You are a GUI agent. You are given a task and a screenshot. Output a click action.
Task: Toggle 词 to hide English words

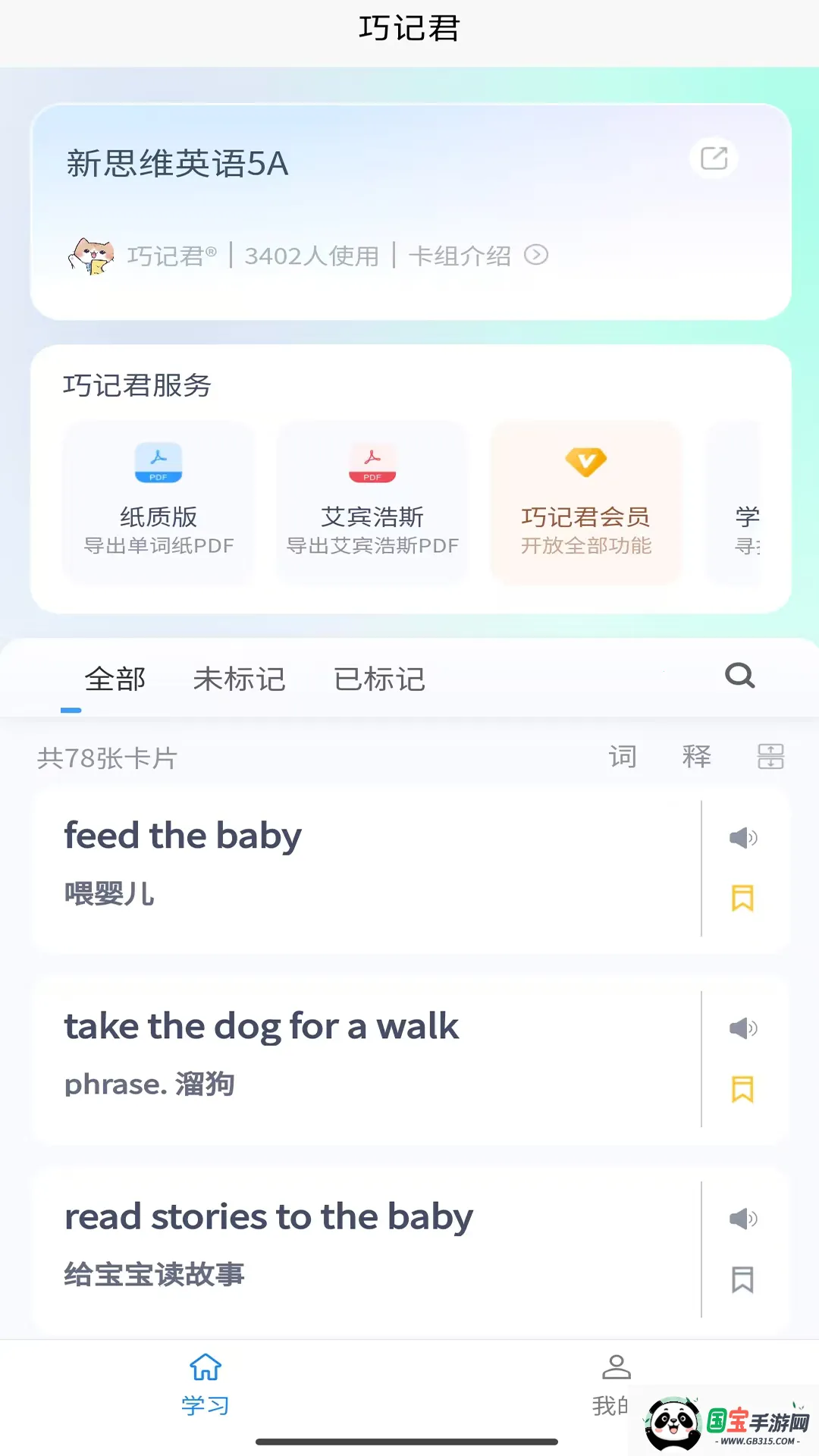click(621, 756)
